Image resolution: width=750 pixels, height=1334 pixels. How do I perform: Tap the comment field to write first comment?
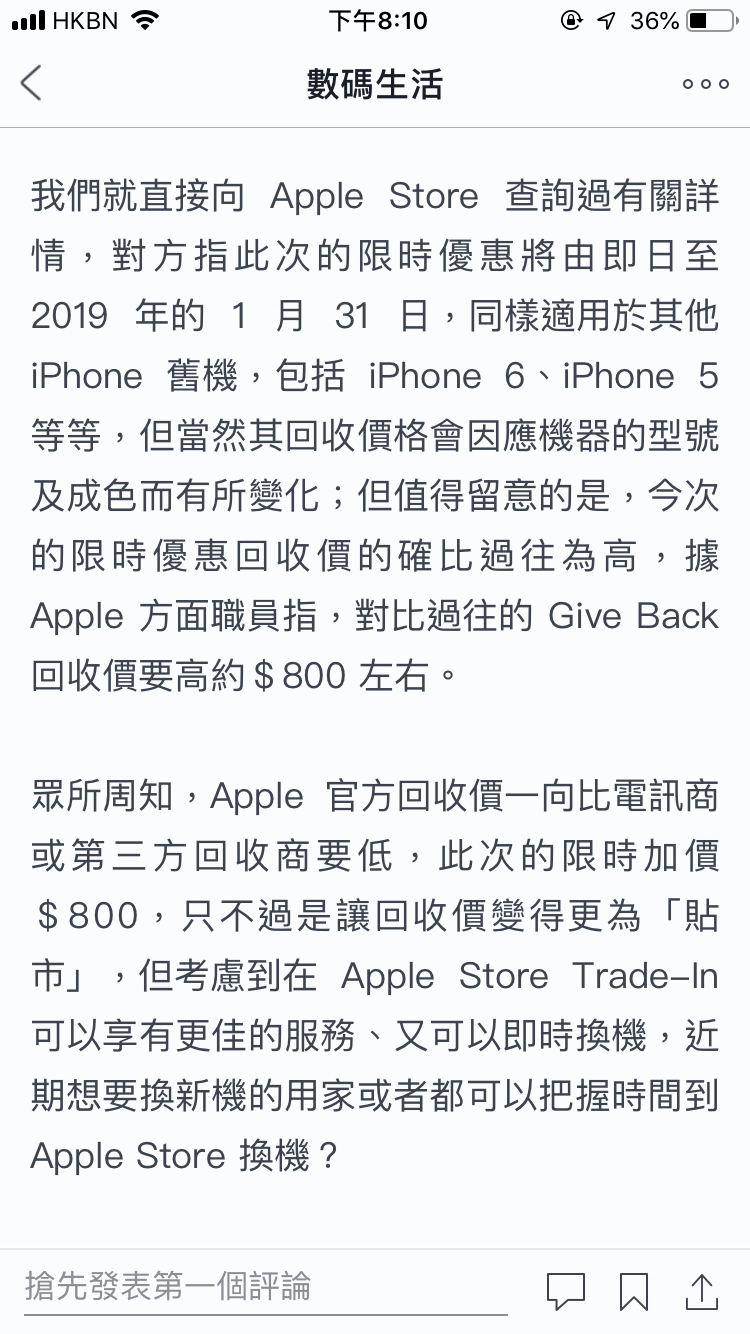pos(266,1288)
